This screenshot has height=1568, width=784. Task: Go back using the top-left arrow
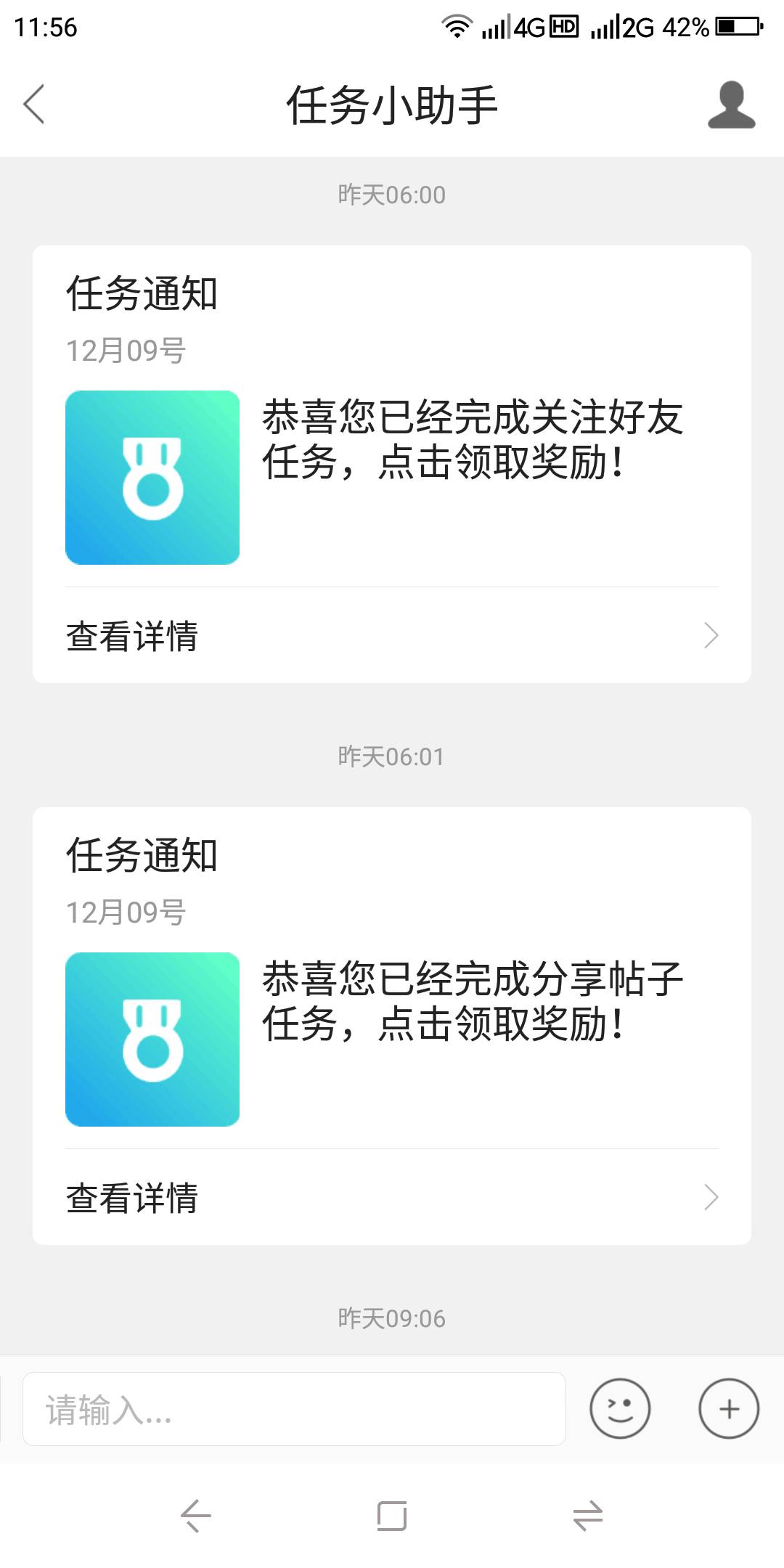click(34, 105)
